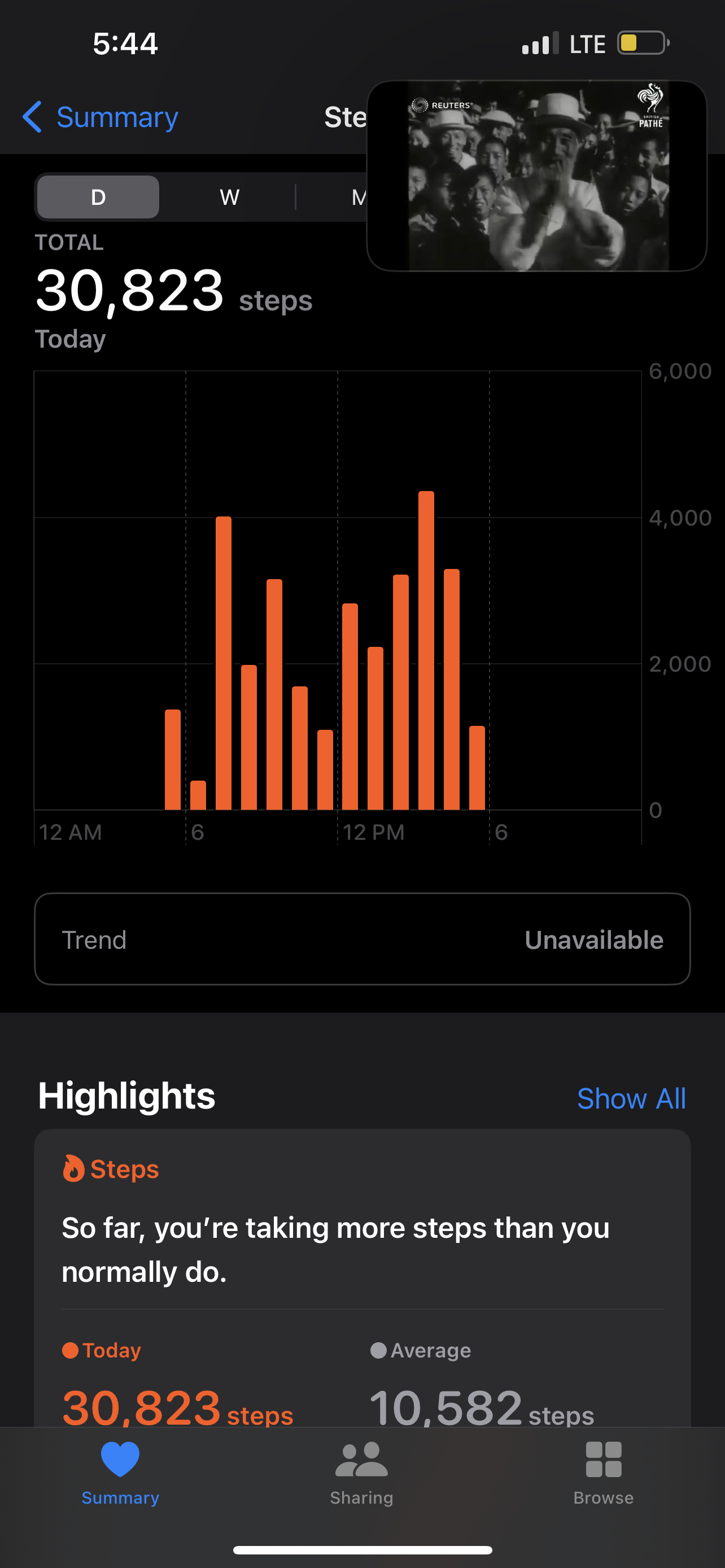Switch to the W week view
The image size is (725, 1568).
[x=229, y=197]
